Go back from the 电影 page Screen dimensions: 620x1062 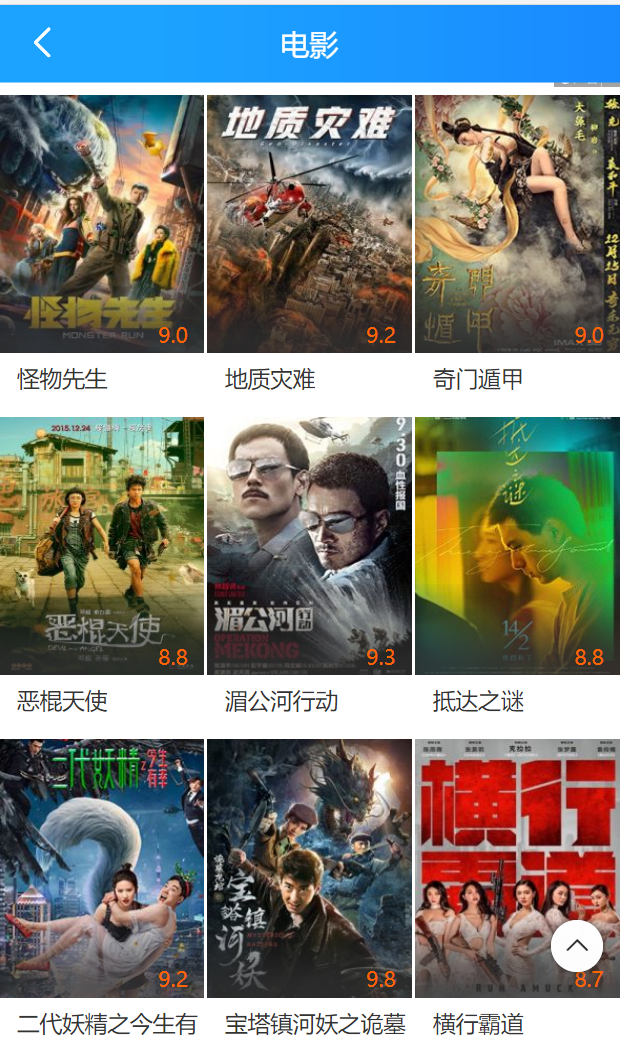pos(42,43)
